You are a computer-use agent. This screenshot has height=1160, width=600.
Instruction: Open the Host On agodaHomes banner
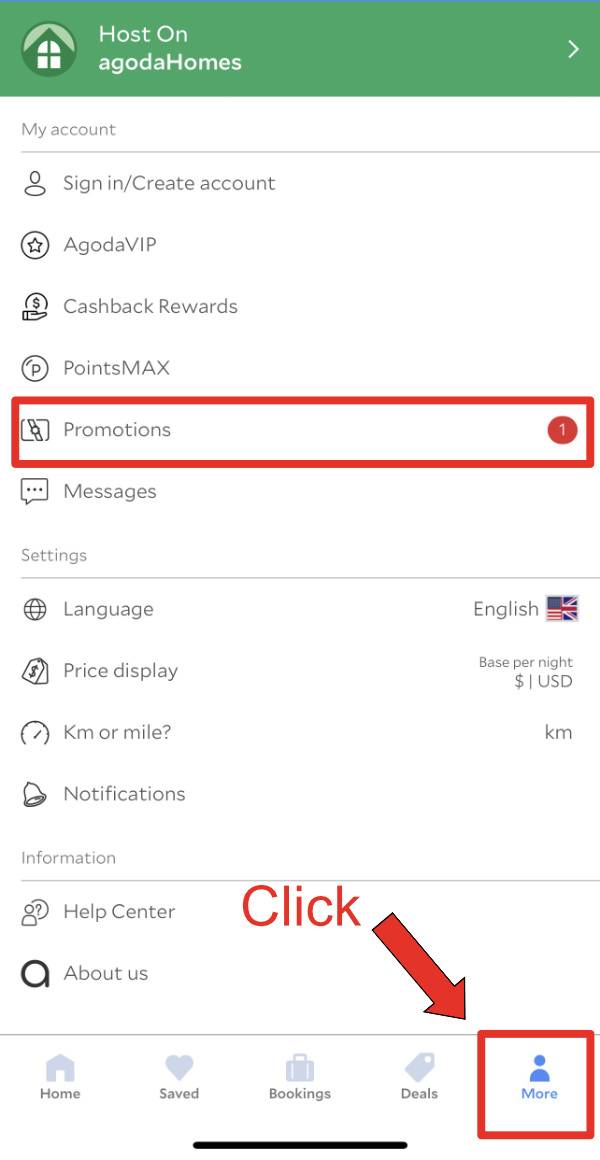[300, 49]
